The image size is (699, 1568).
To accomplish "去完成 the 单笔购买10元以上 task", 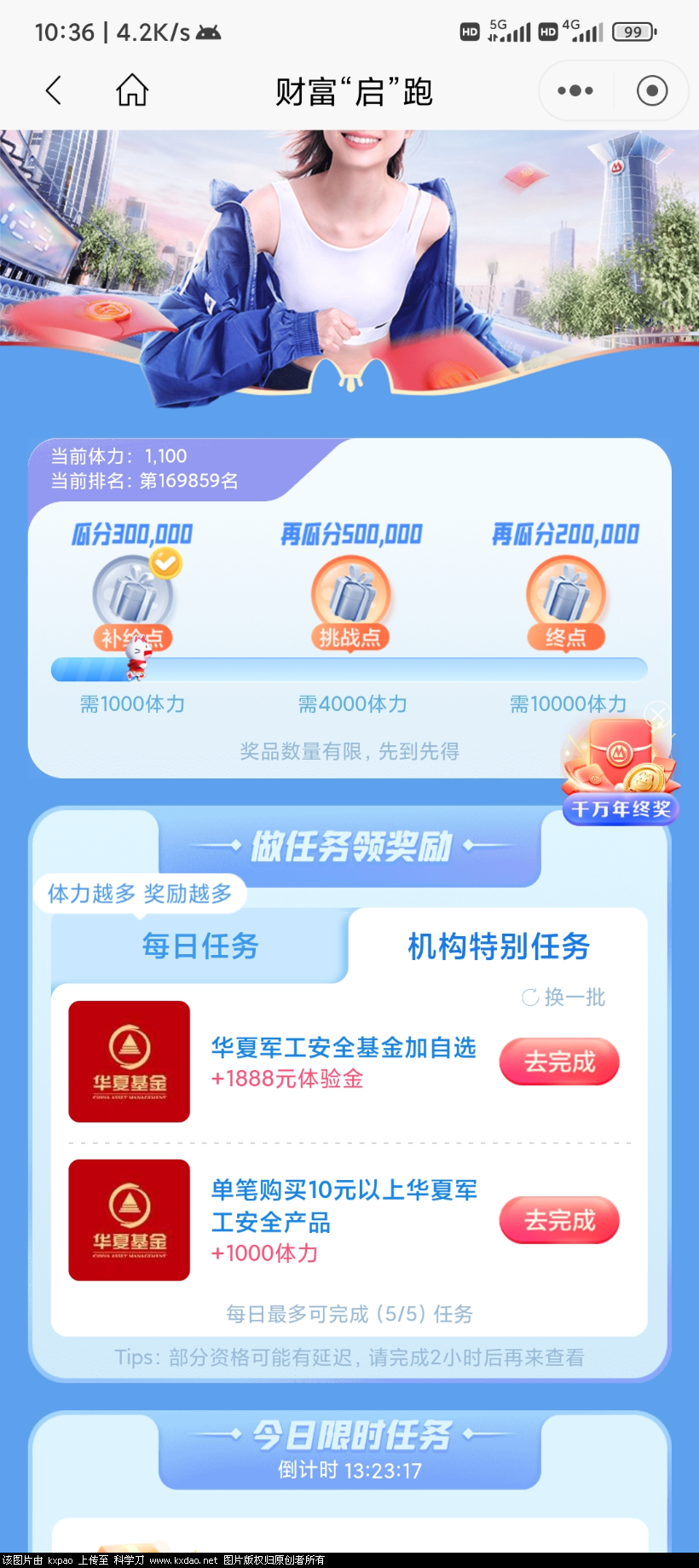I will [559, 1220].
